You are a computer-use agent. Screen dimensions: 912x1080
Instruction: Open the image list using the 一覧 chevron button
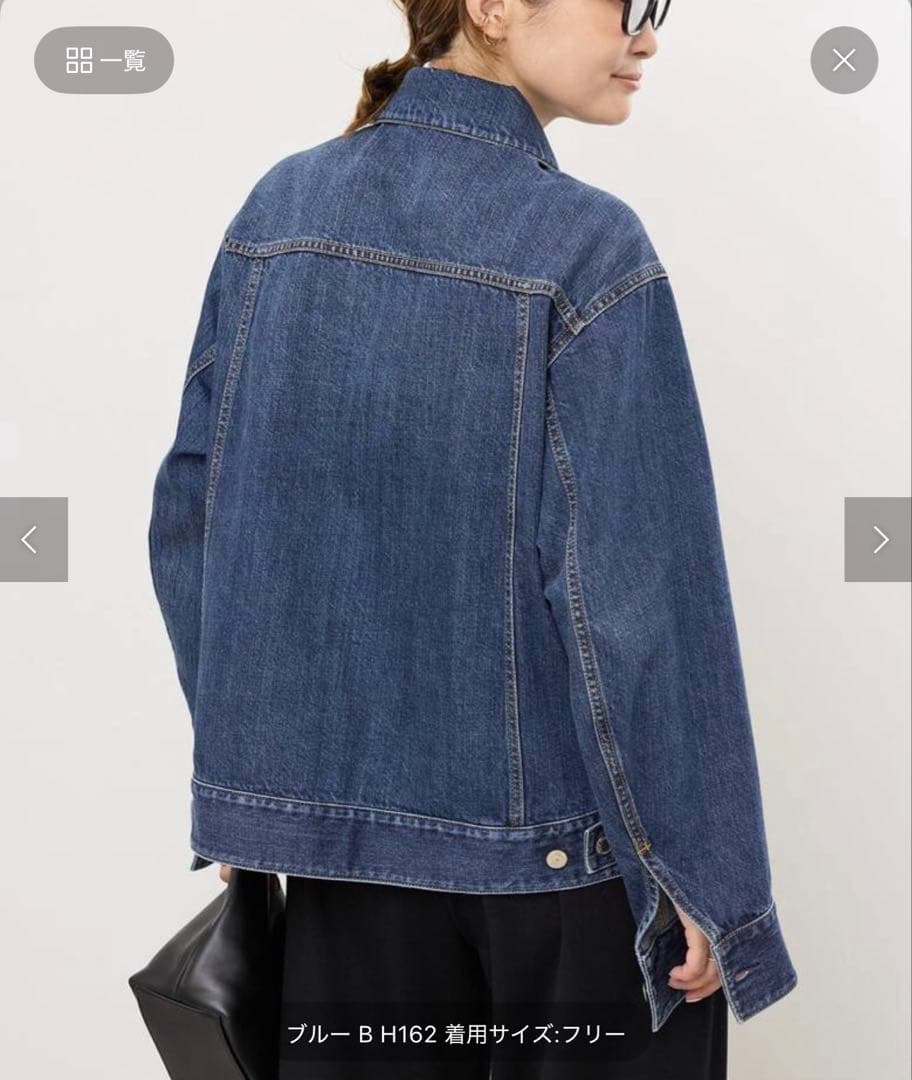[105, 60]
